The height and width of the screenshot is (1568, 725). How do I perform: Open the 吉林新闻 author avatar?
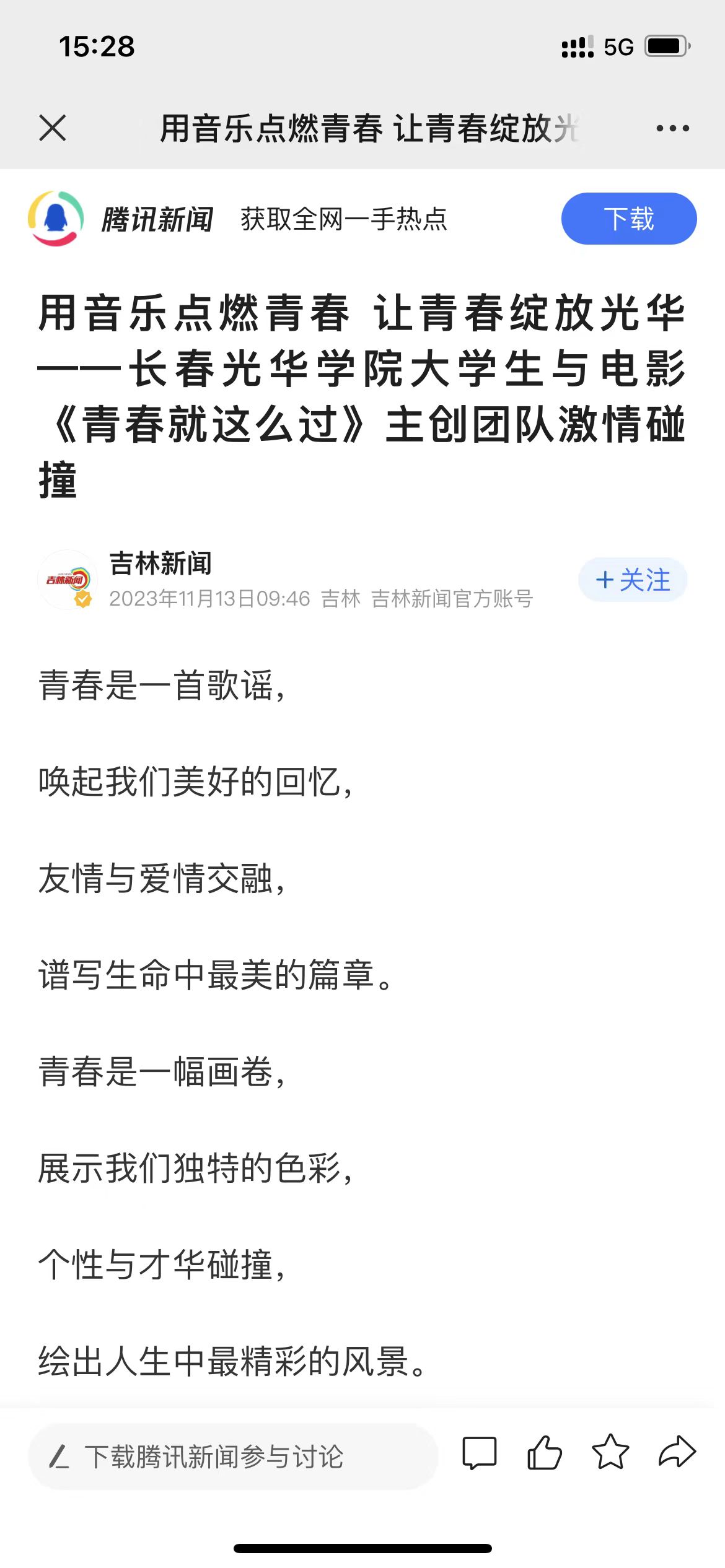click(67, 580)
